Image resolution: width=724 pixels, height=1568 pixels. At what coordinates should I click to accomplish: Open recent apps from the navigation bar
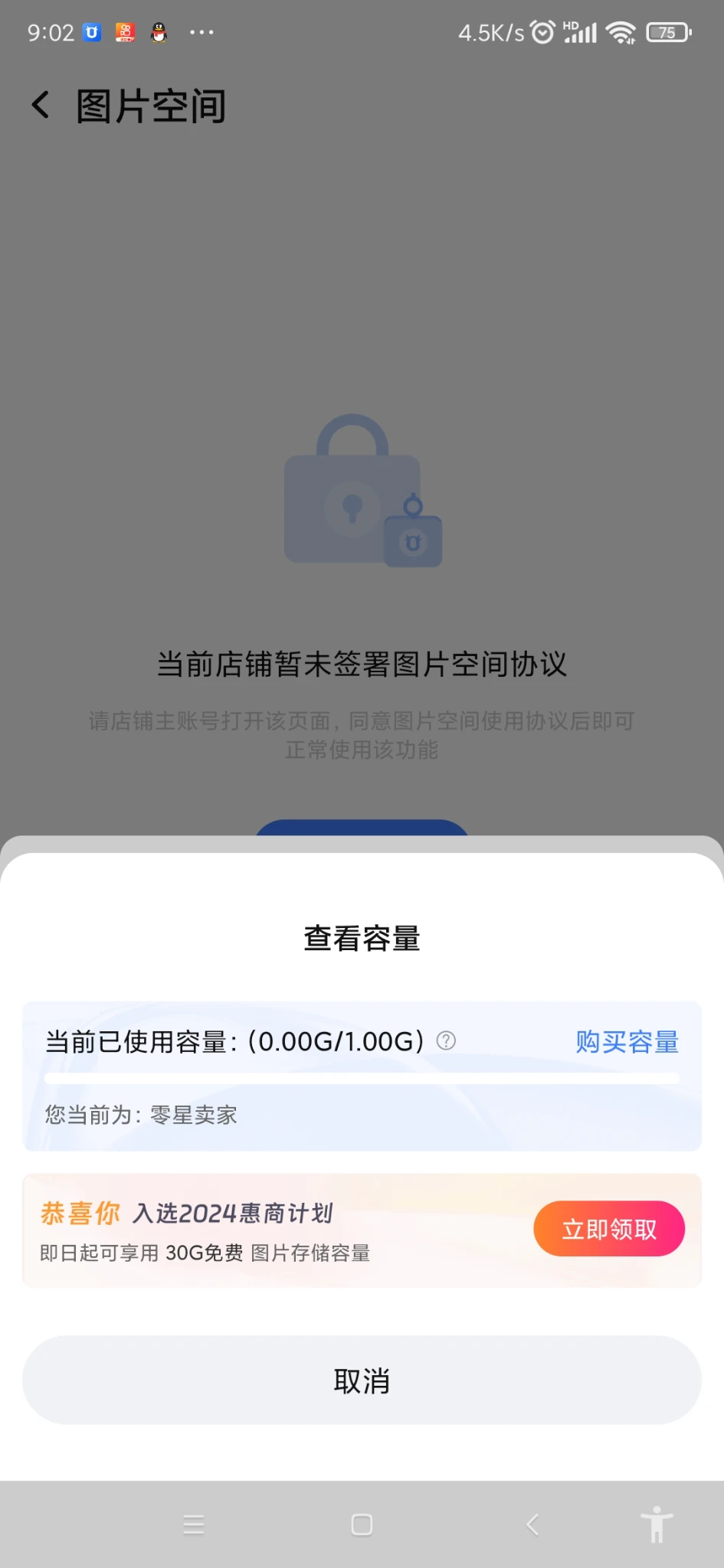click(x=194, y=1524)
